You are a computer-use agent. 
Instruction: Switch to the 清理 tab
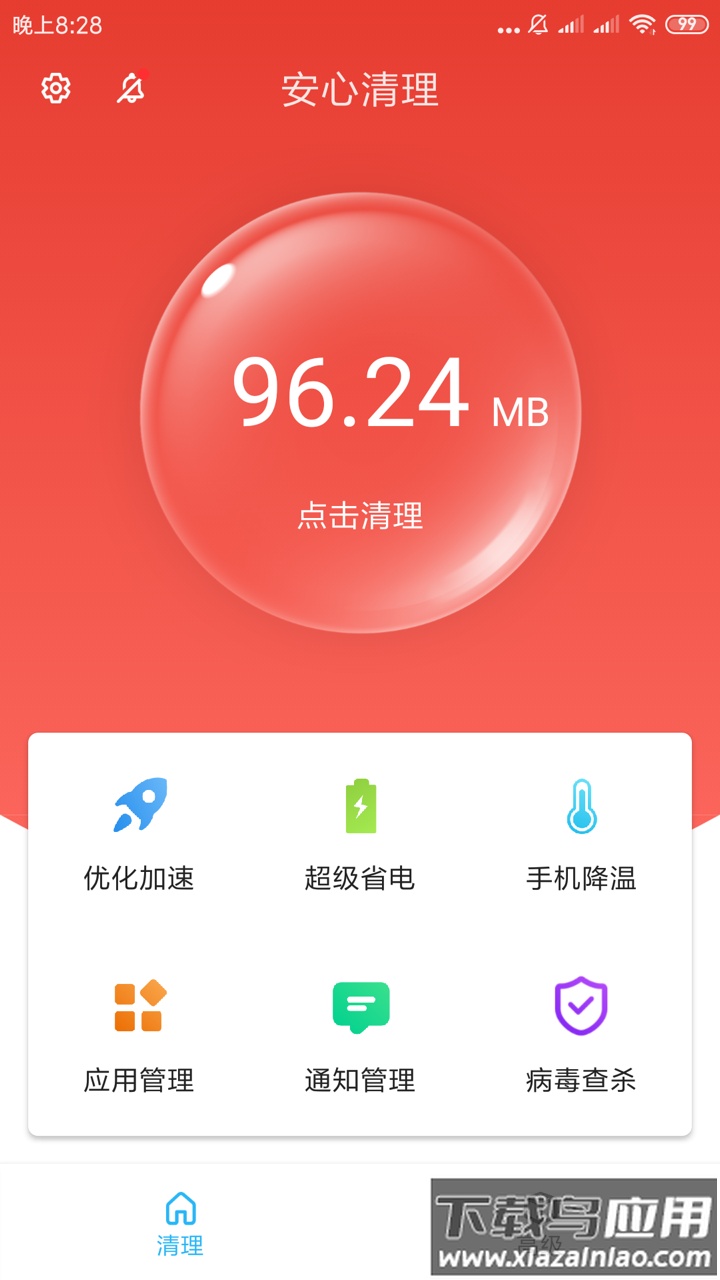pos(180,1222)
